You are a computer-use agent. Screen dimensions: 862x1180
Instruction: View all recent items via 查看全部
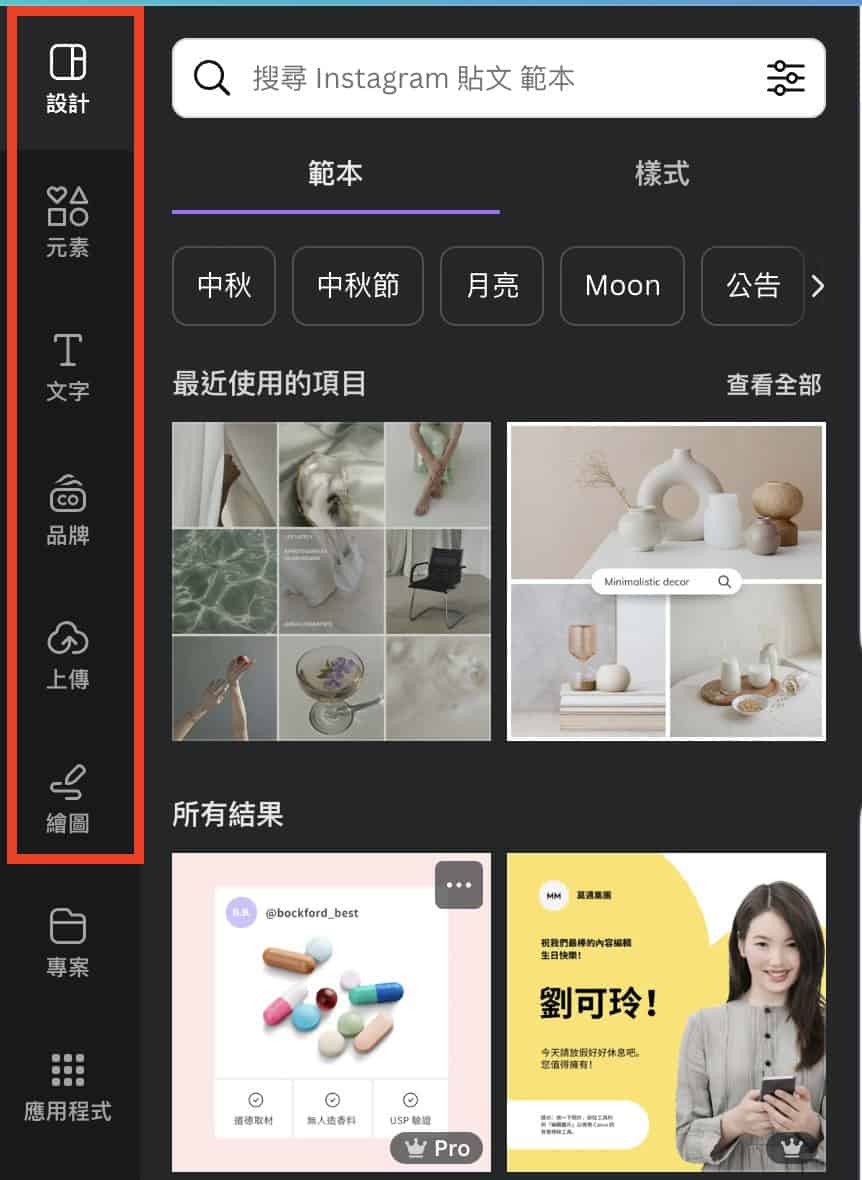coord(773,384)
